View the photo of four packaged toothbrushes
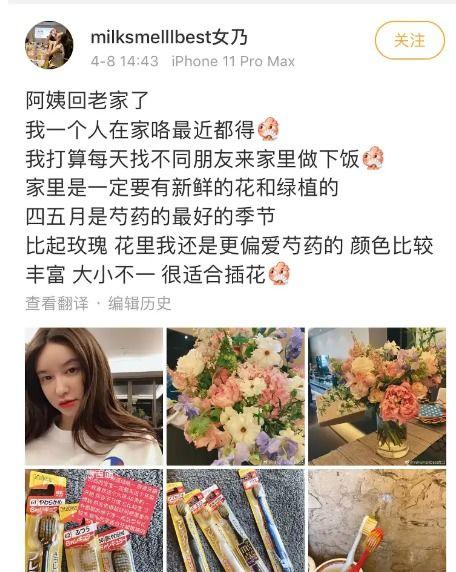Viewport: 456px width, 572px height. (236, 521)
